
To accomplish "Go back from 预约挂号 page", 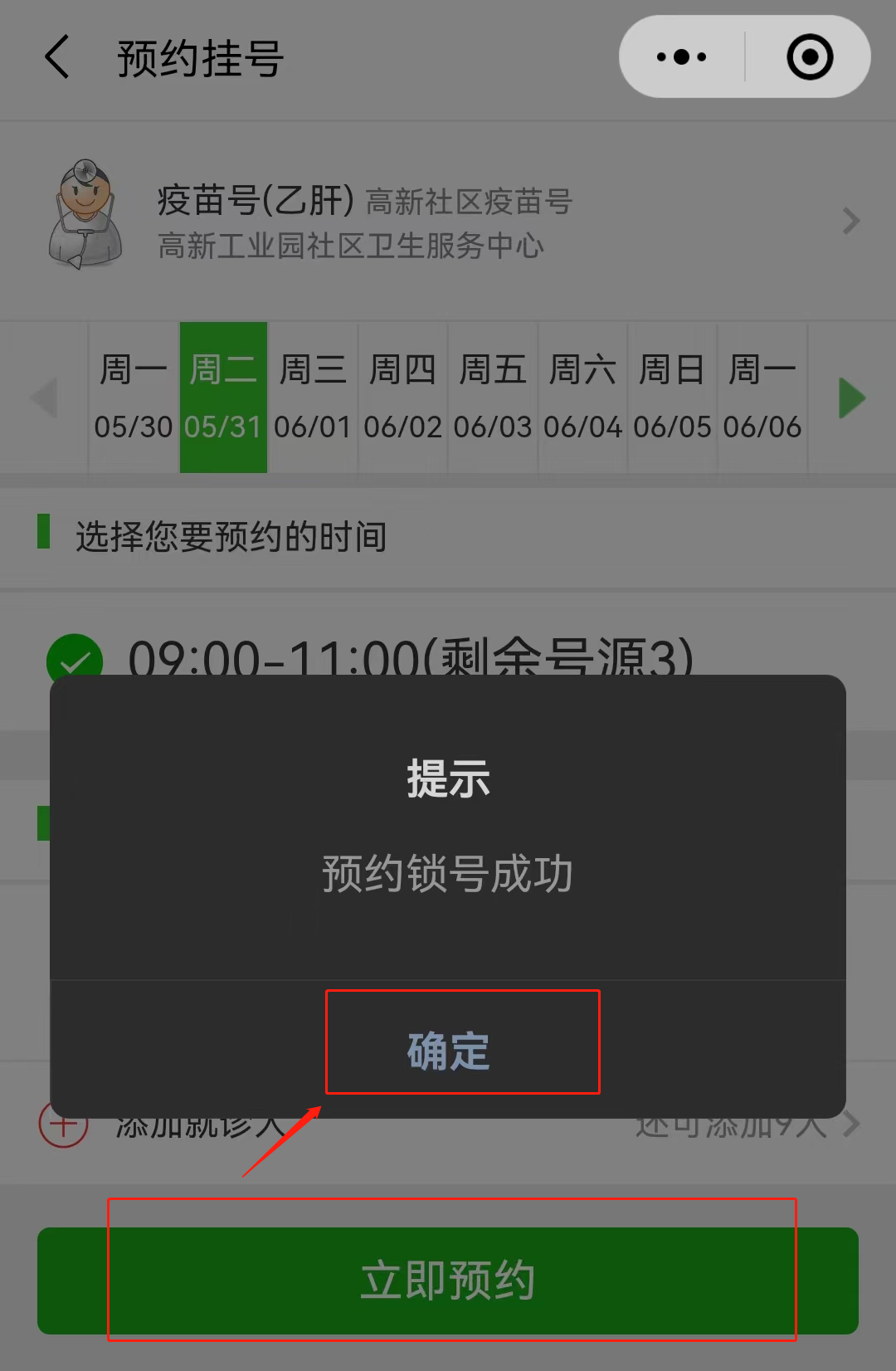I will point(56,58).
